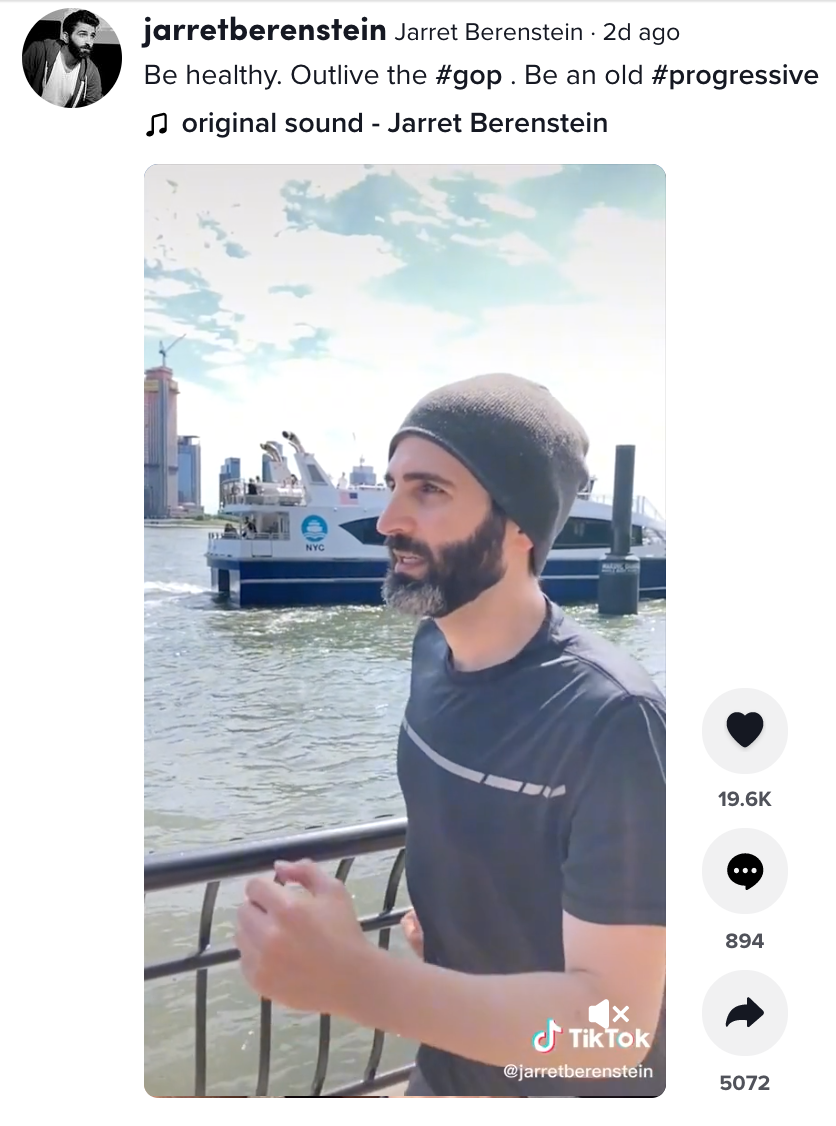Open the #progressive hashtag
Viewport: 836px width, 1126px height.
tap(734, 76)
